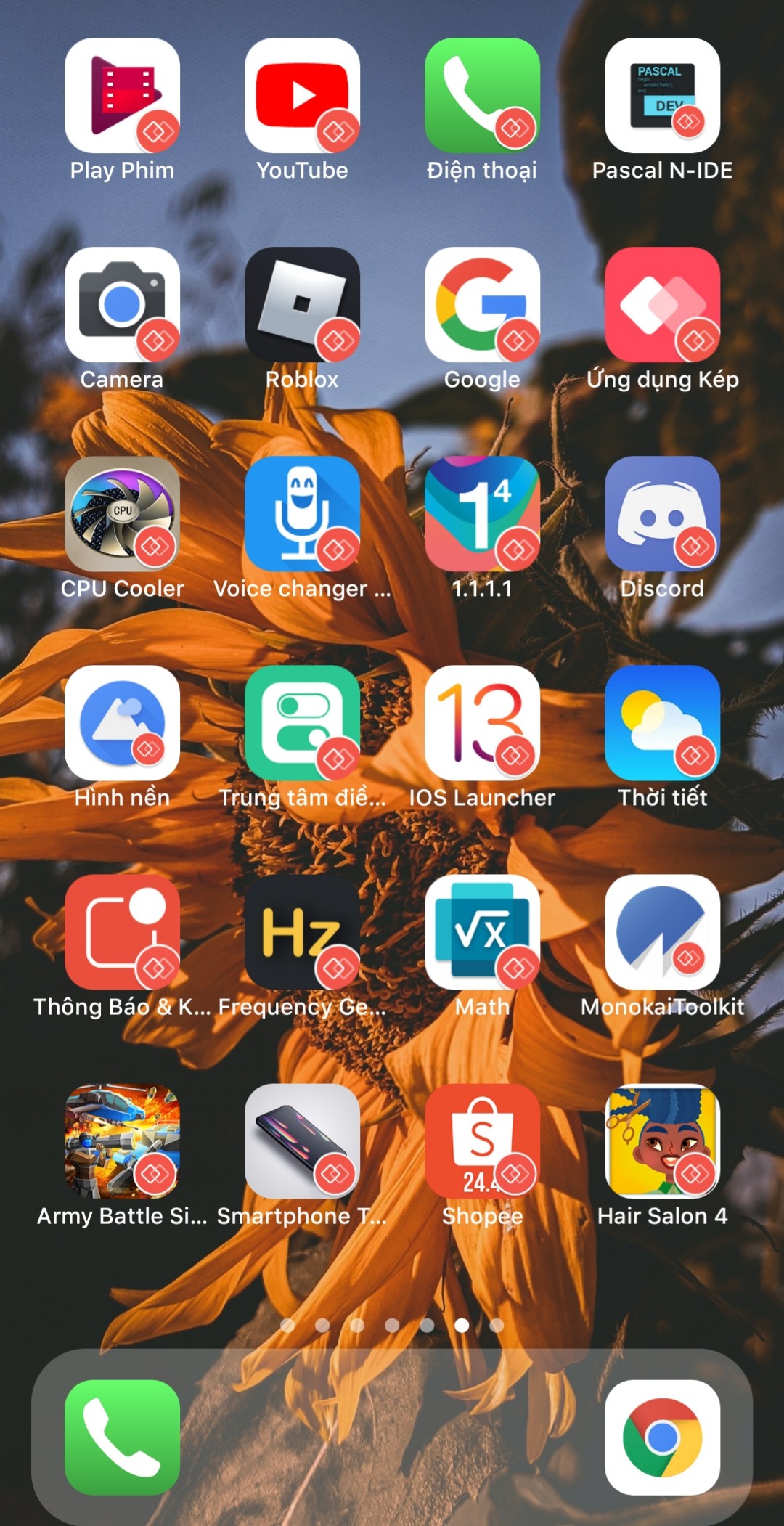Open the Play Phim app
This screenshot has height=1526, width=784.
coord(122,96)
